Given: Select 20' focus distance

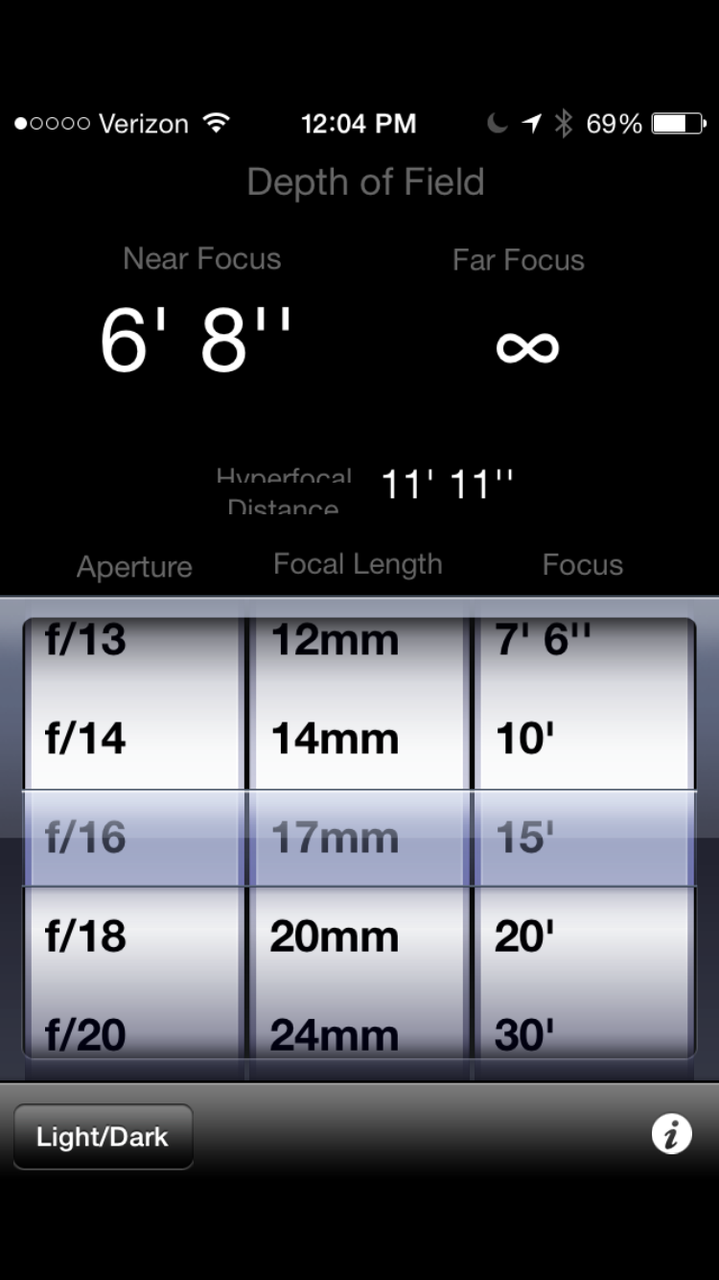Looking at the screenshot, I should [526, 936].
